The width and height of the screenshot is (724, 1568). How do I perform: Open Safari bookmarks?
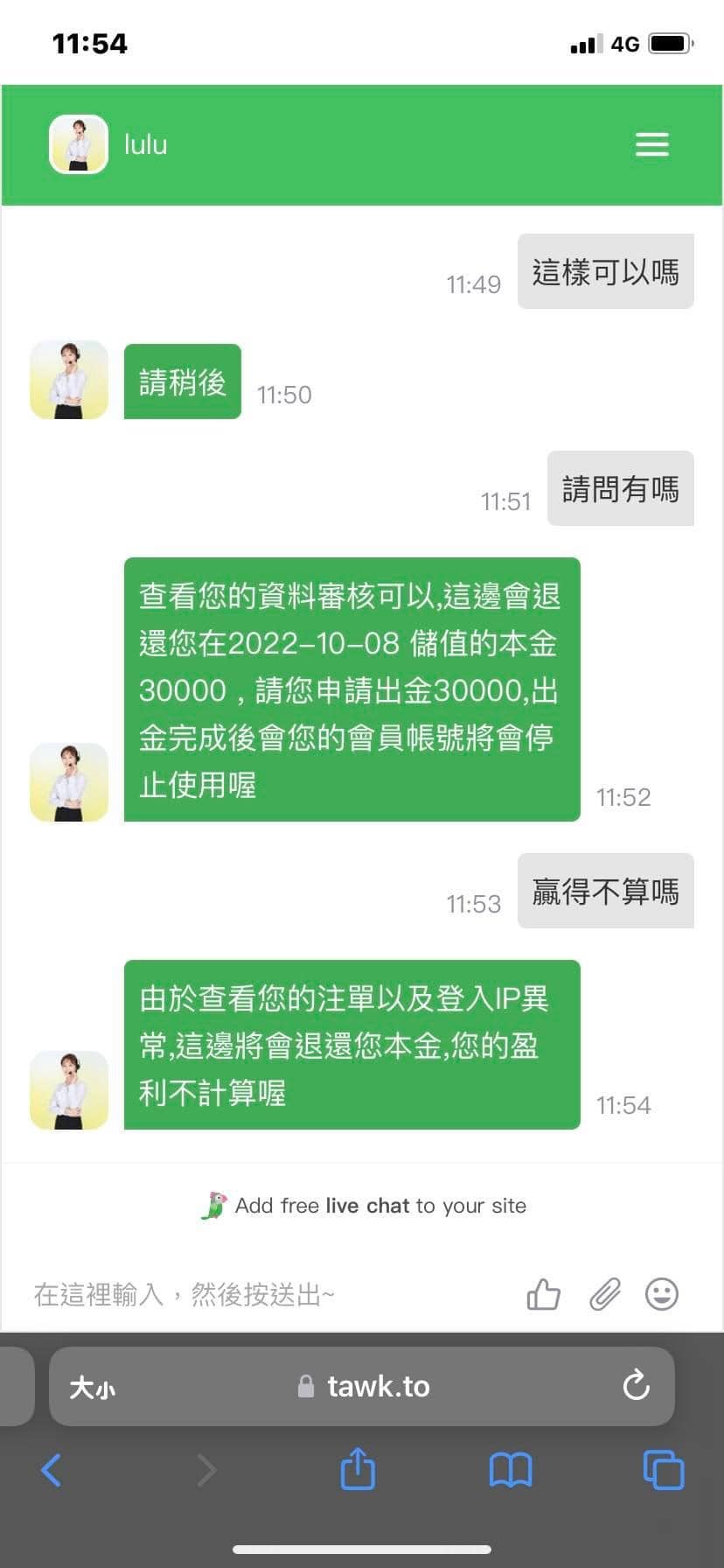pyautogui.click(x=511, y=1470)
